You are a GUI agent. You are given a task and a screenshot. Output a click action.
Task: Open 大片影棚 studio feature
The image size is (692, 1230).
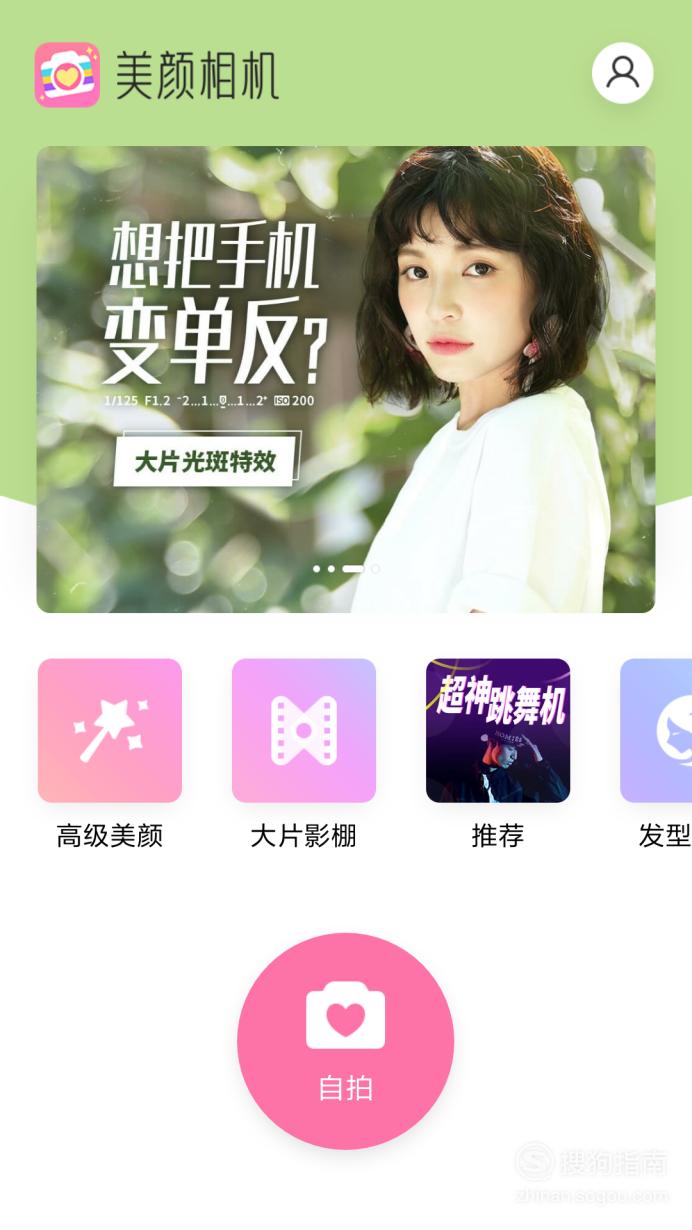click(x=304, y=730)
